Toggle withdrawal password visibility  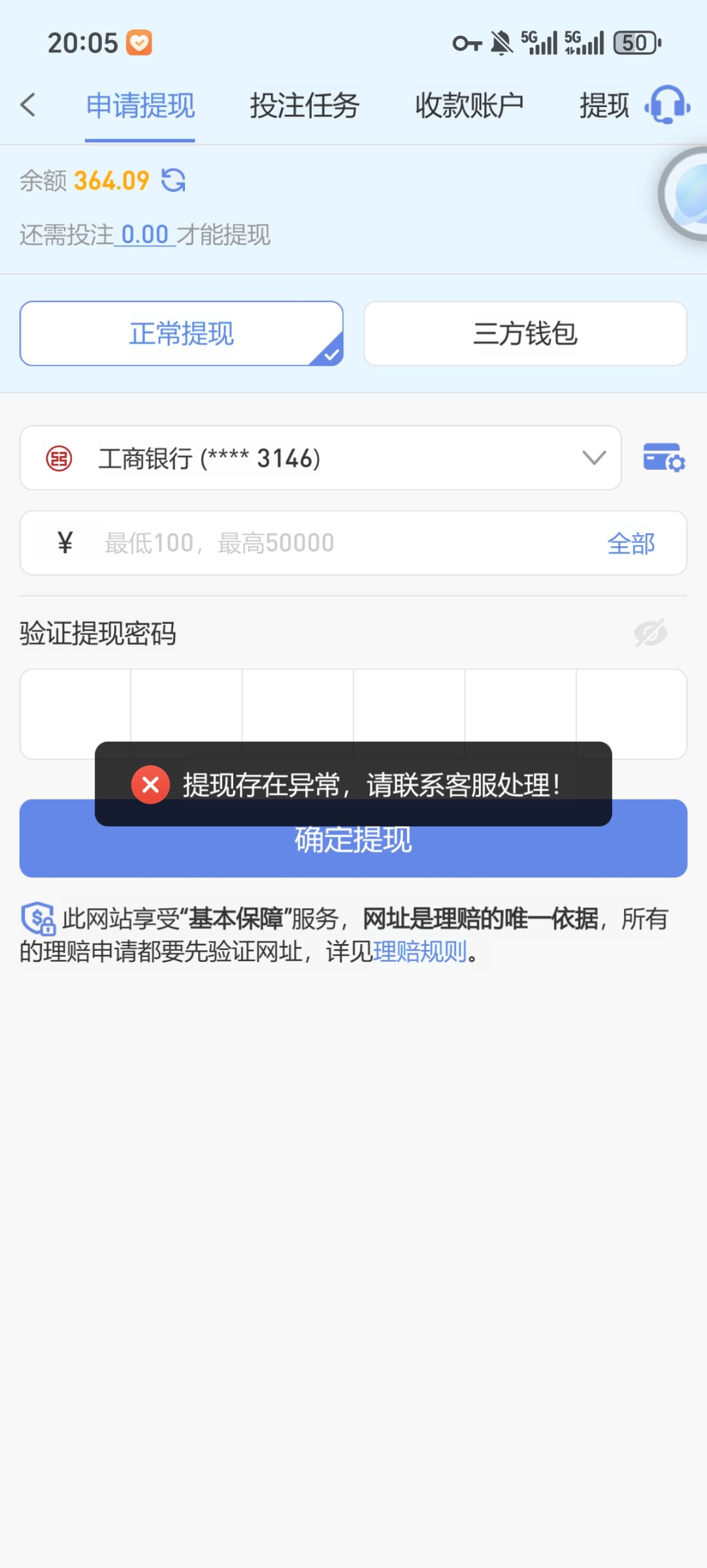(x=650, y=632)
